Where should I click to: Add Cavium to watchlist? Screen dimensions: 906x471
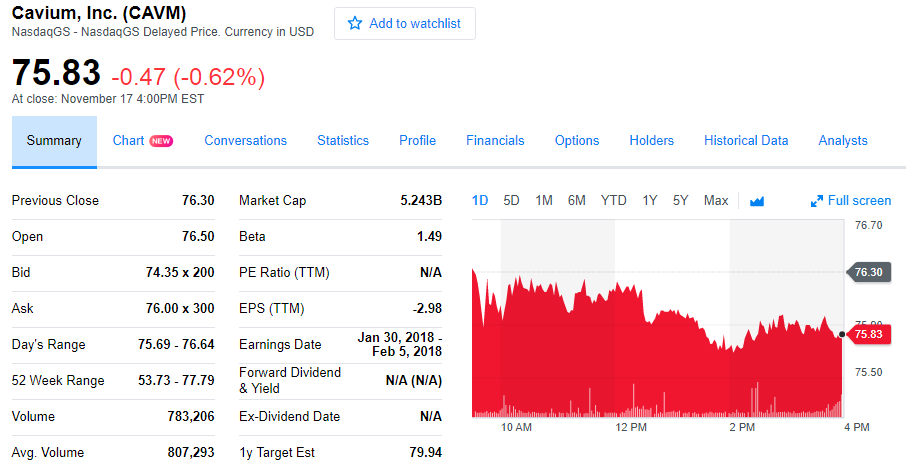(x=404, y=24)
